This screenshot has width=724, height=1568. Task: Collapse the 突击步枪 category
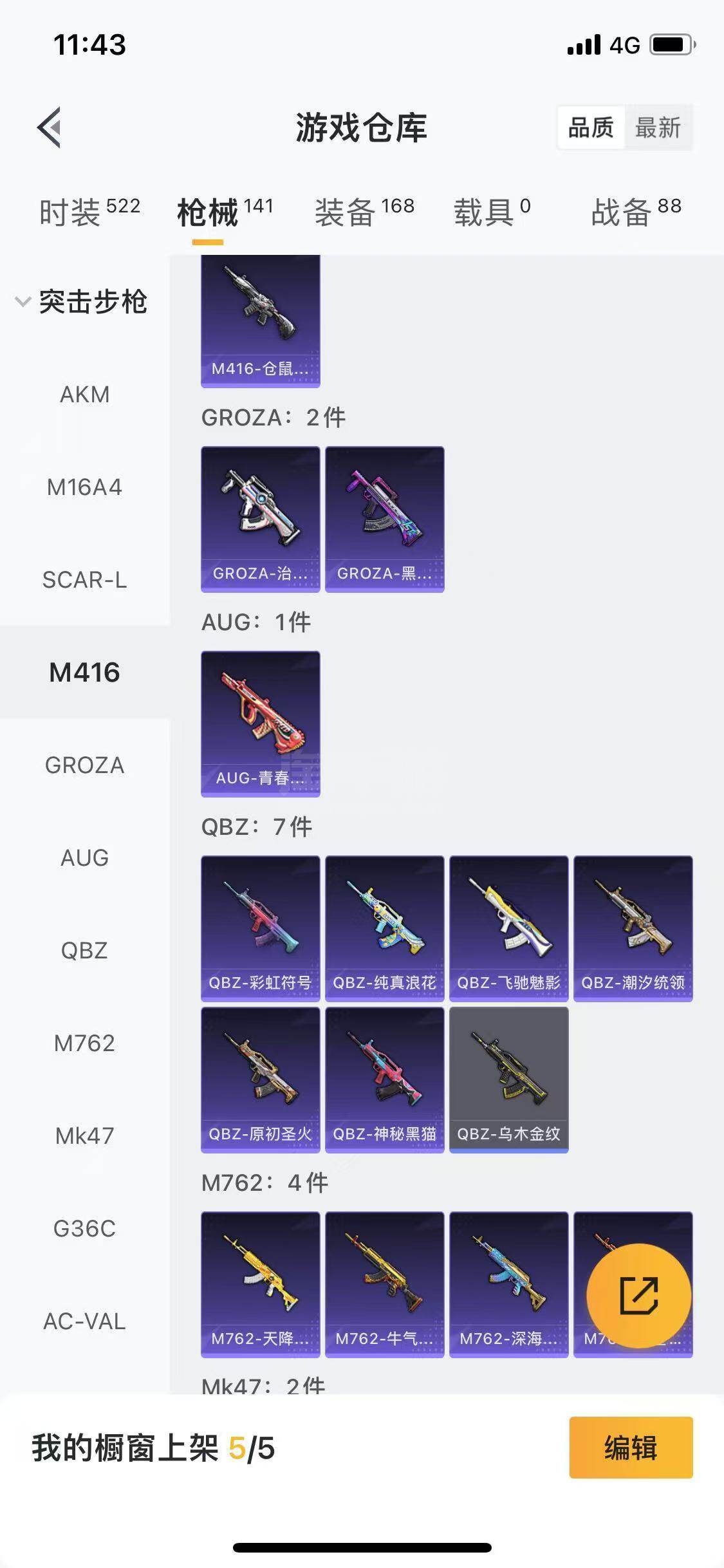click(x=82, y=301)
